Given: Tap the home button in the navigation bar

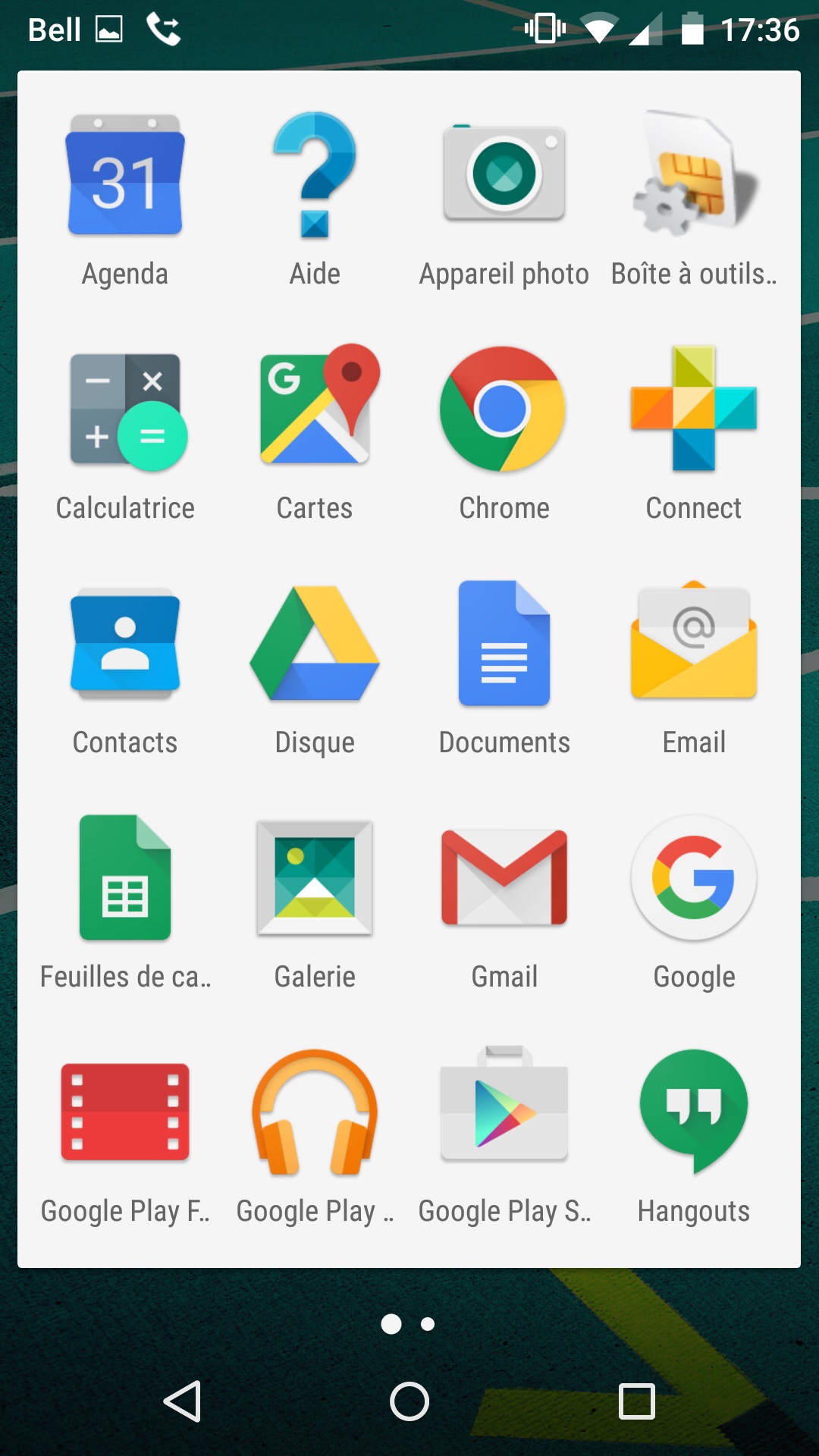Looking at the screenshot, I should tap(409, 1401).
